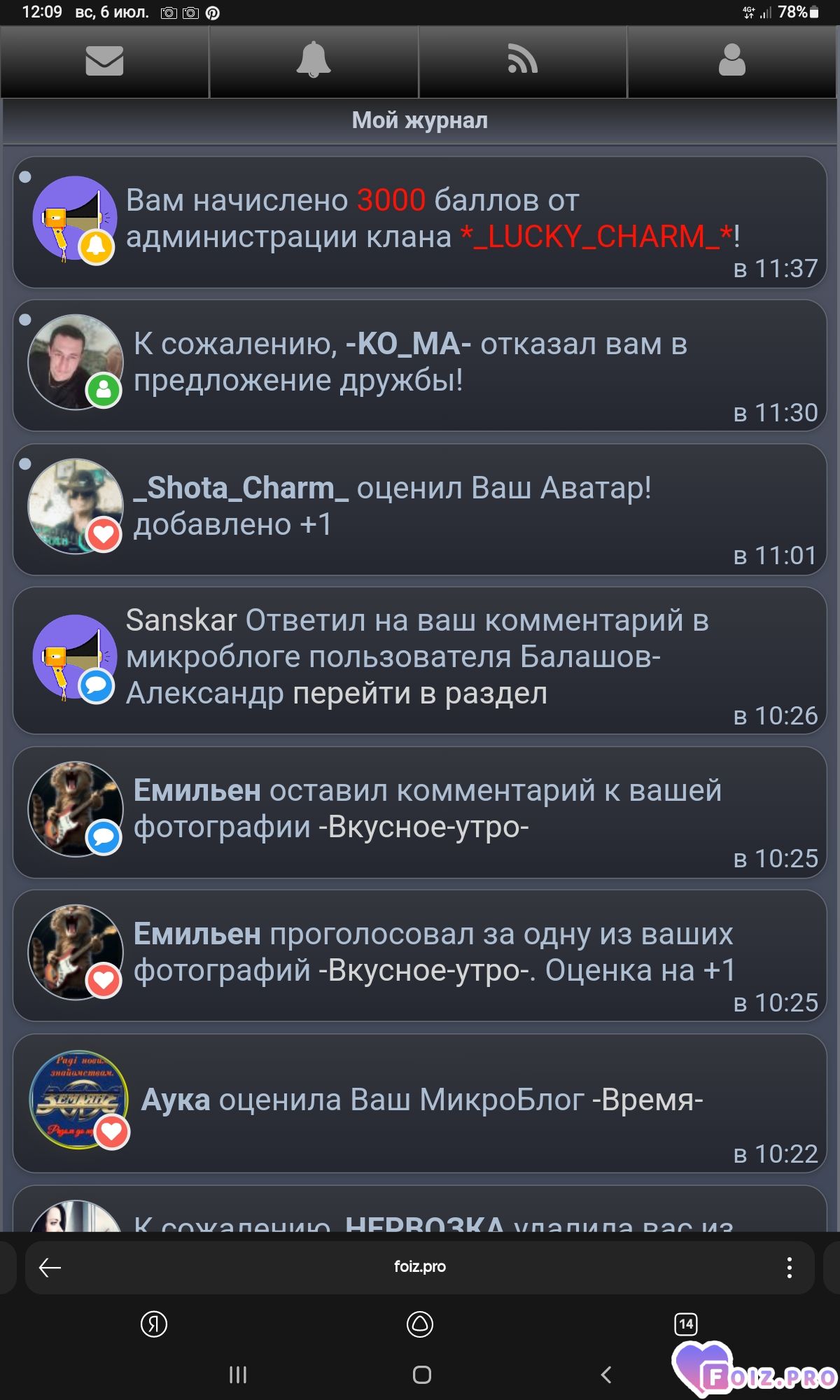Open the notifications bell tab
The image size is (840, 1400).
click(x=314, y=61)
